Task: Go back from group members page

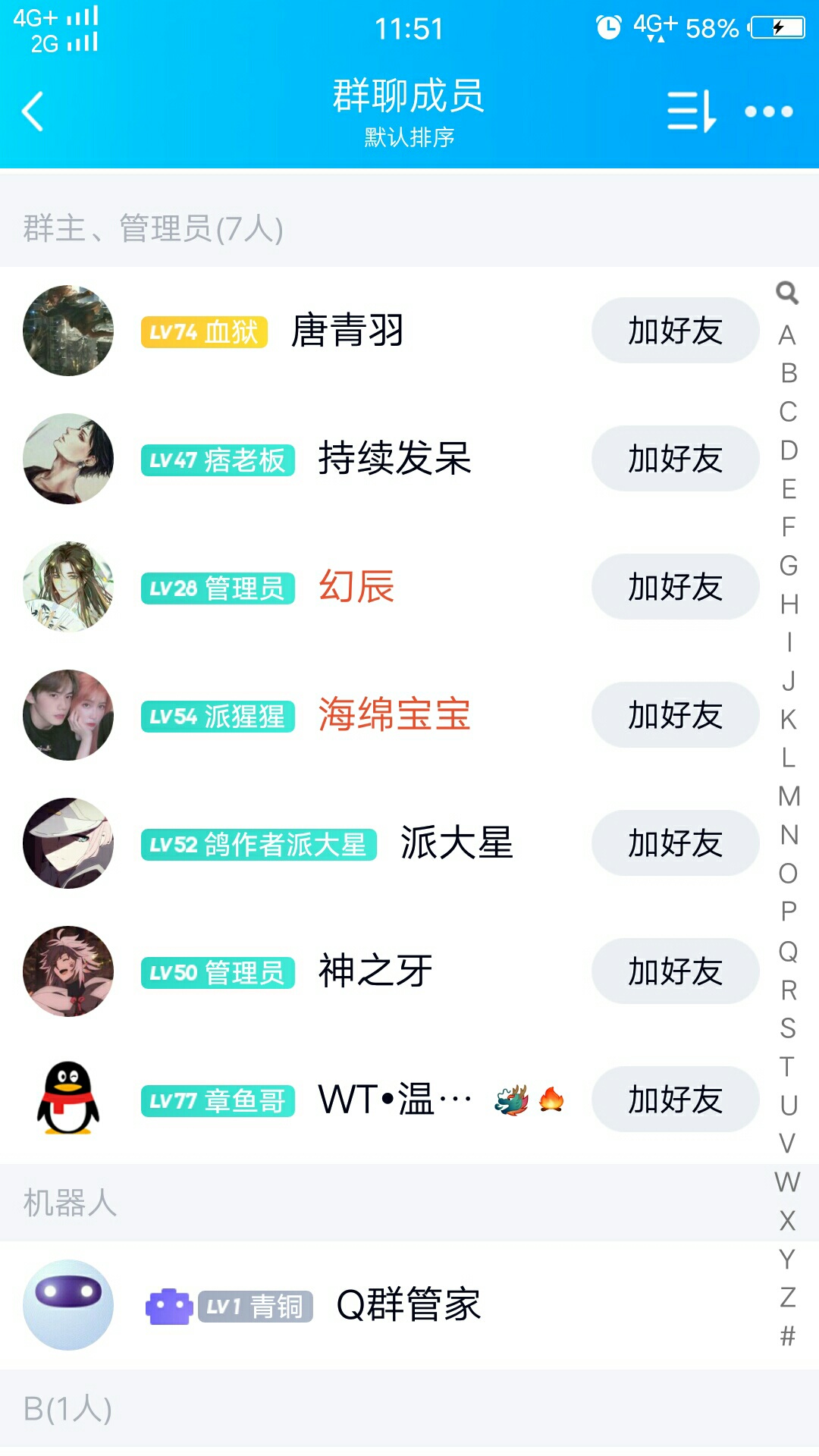Action: (33, 111)
